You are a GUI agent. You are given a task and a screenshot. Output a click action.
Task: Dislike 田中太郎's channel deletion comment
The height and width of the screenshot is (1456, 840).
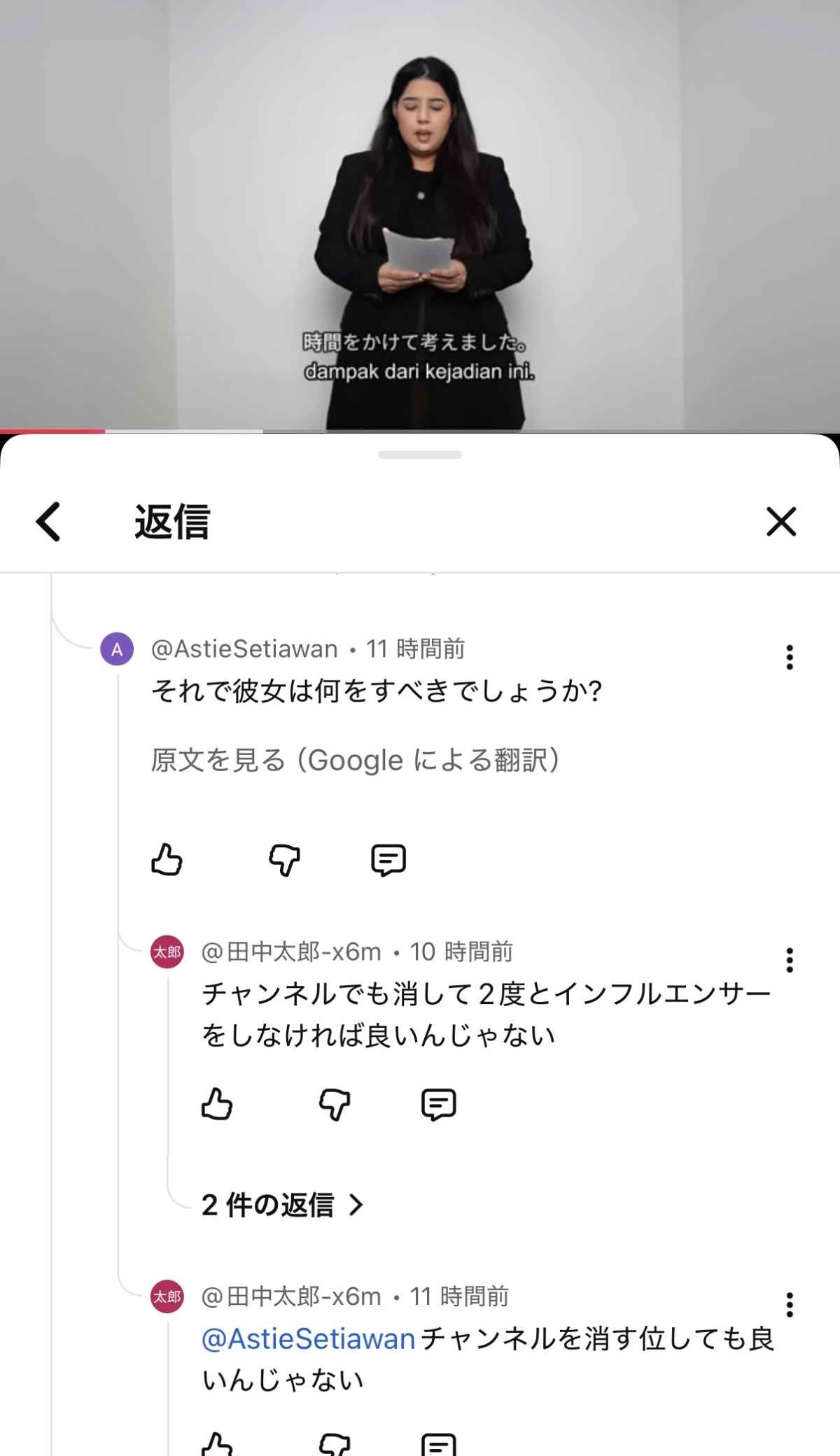[x=332, y=1104]
